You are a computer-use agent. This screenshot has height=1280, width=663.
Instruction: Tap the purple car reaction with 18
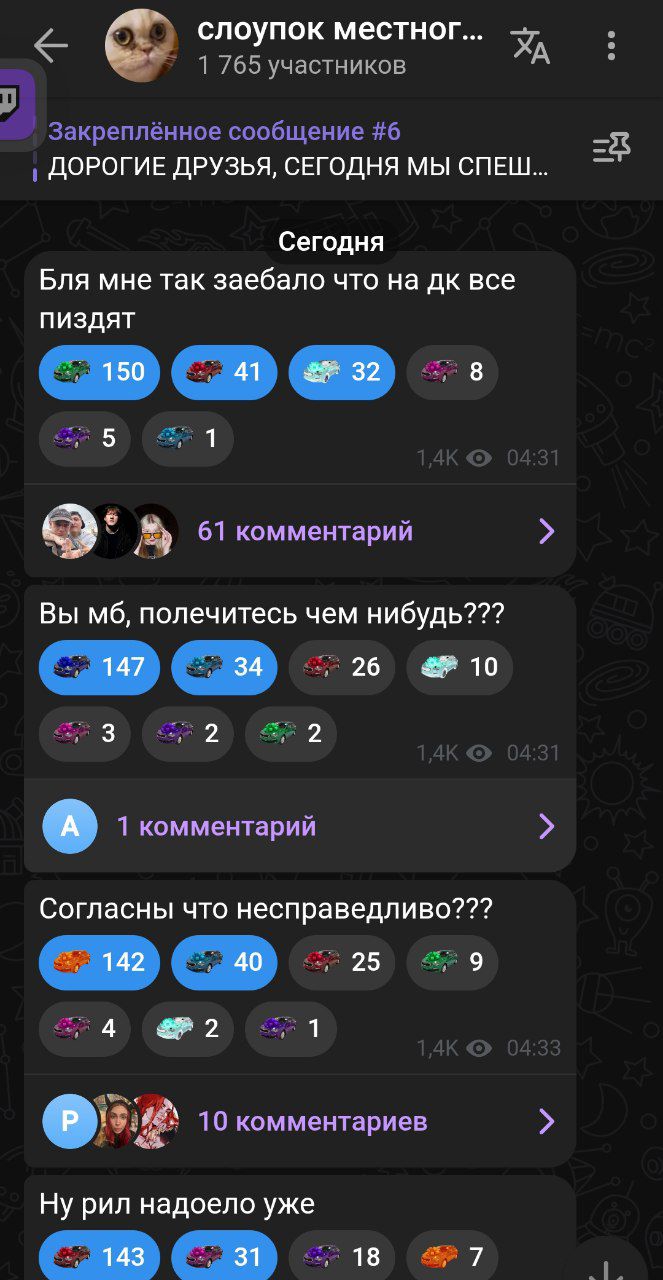point(342,1256)
